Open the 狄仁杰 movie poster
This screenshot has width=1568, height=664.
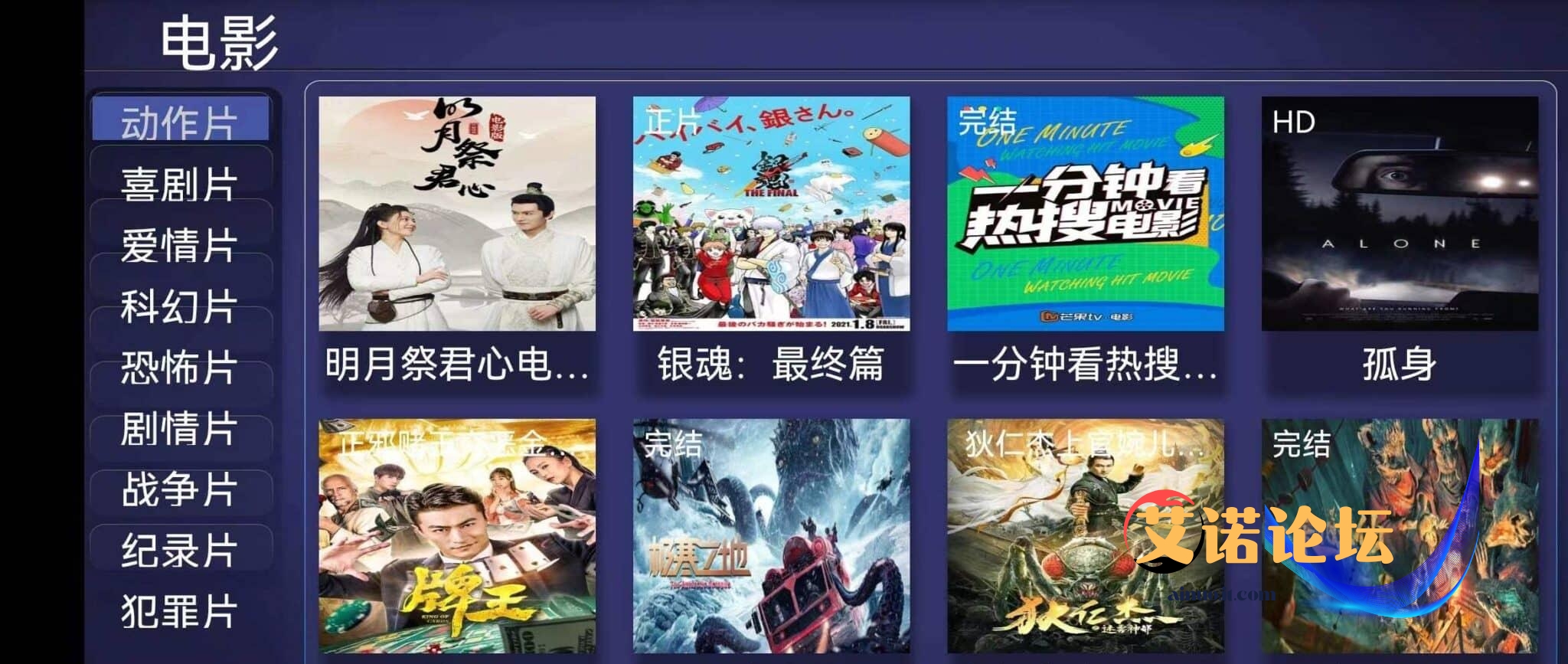coord(1085,536)
